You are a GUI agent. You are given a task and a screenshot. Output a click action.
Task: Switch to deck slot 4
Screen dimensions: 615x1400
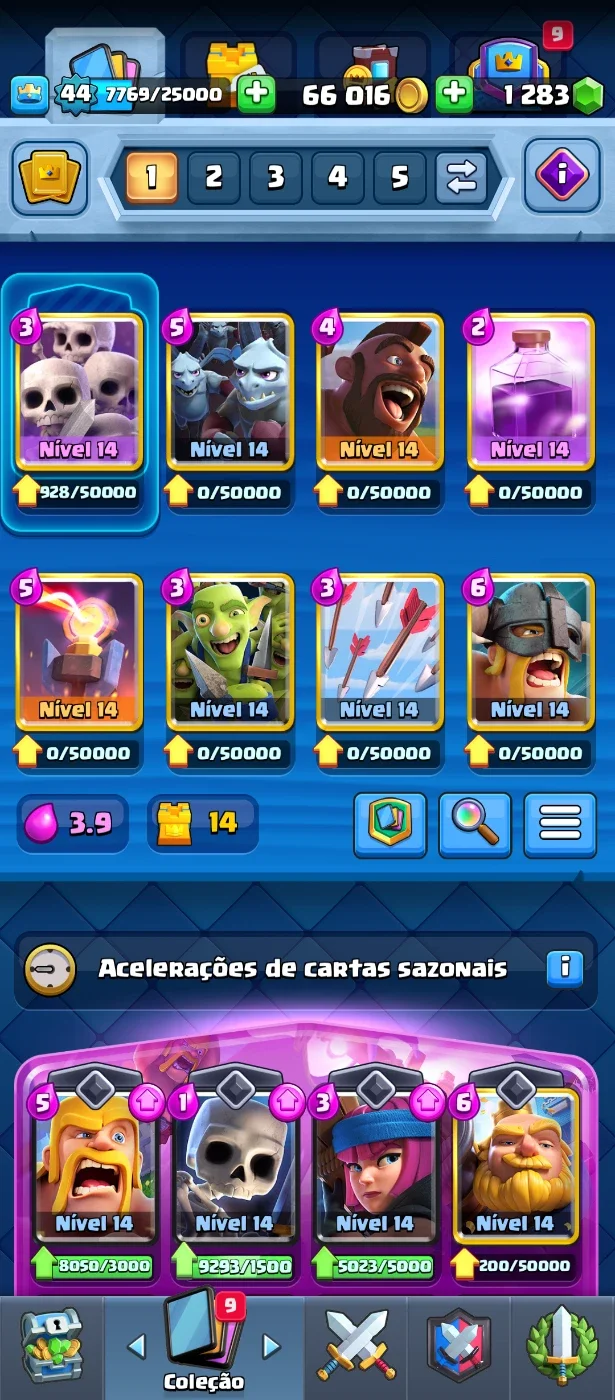(337, 178)
